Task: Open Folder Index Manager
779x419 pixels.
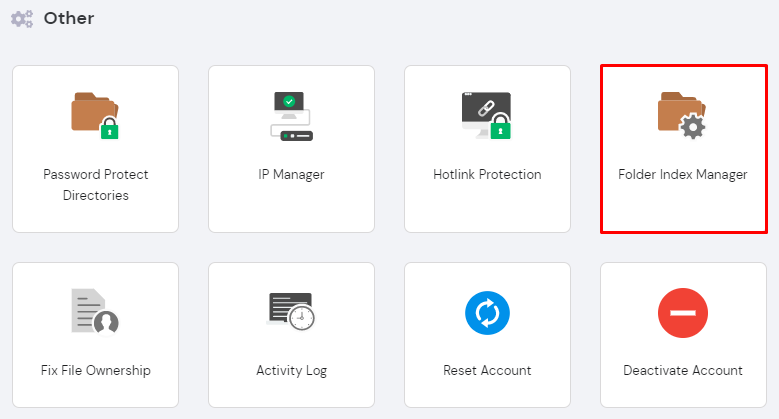Action: click(683, 149)
